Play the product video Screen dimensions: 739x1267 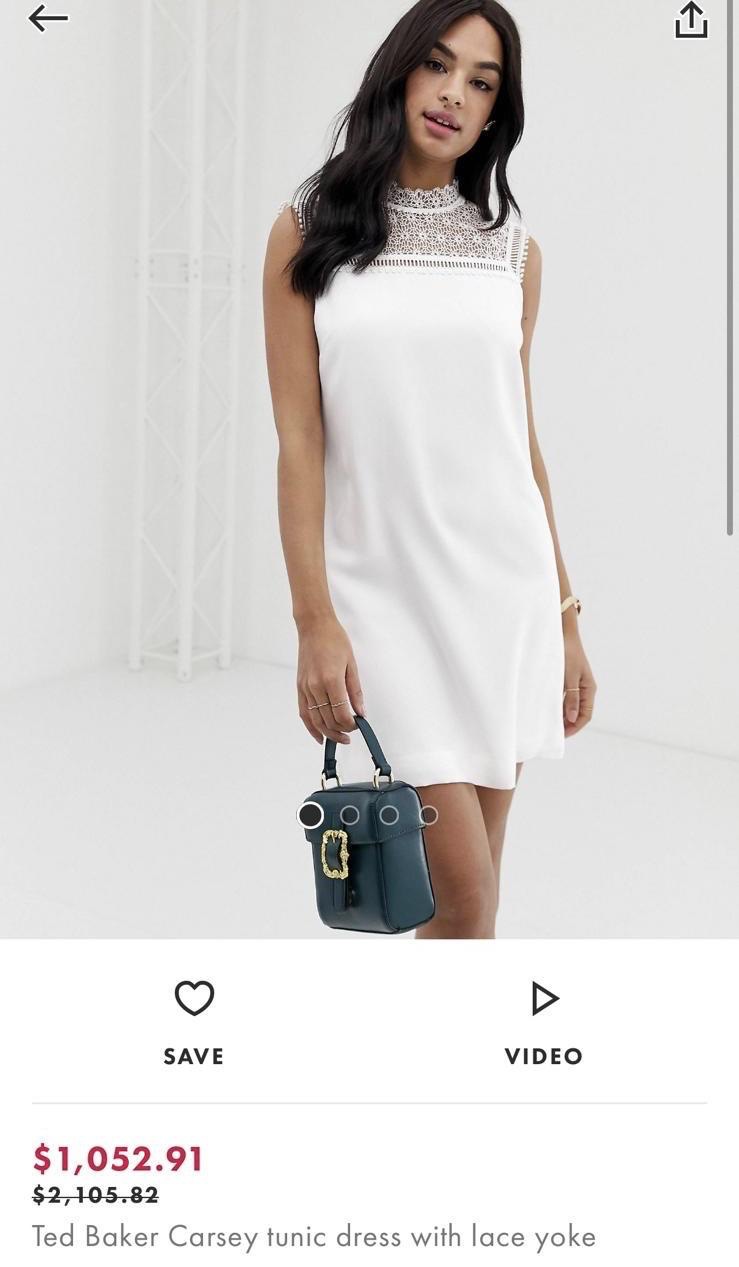point(544,1022)
